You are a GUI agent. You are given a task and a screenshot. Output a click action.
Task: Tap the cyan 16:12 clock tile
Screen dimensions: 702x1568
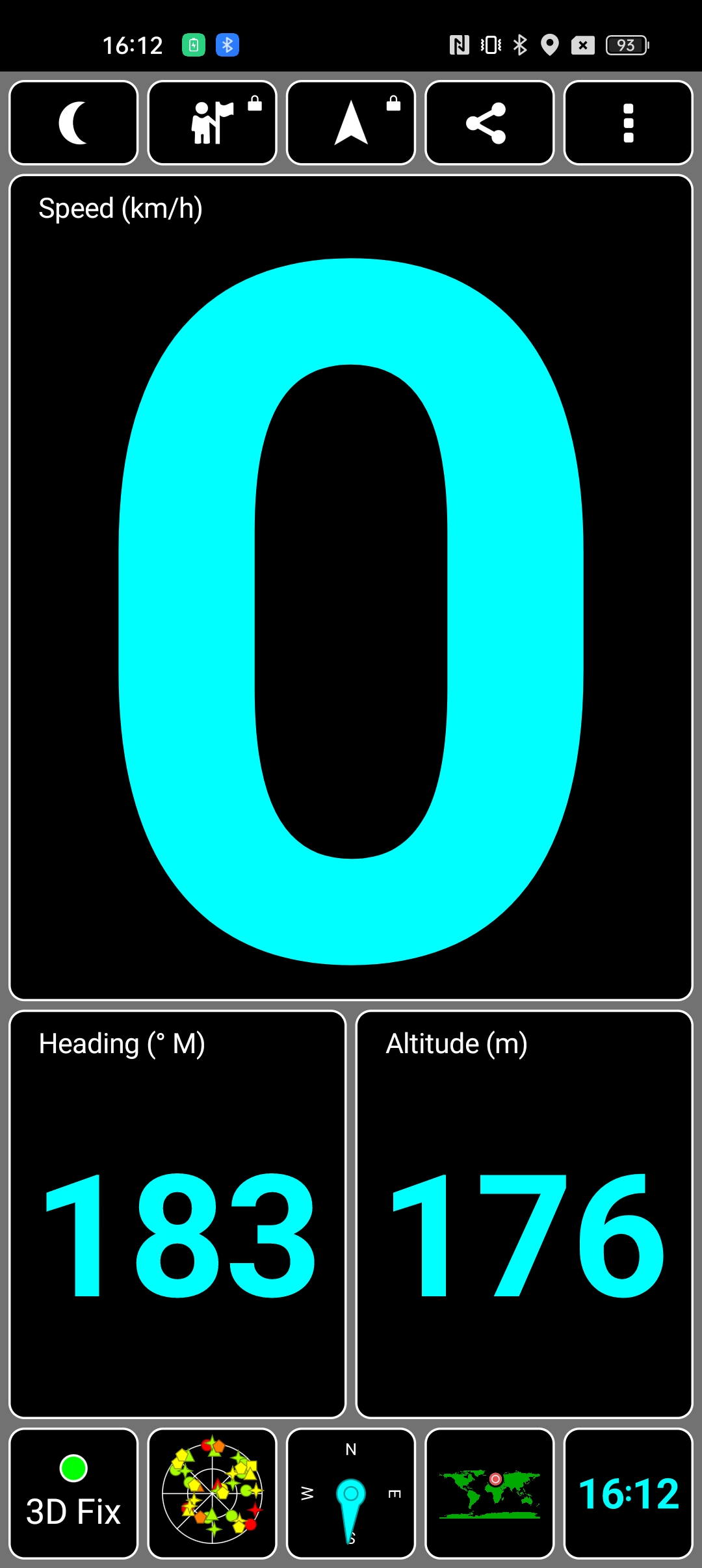(629, 1493)
